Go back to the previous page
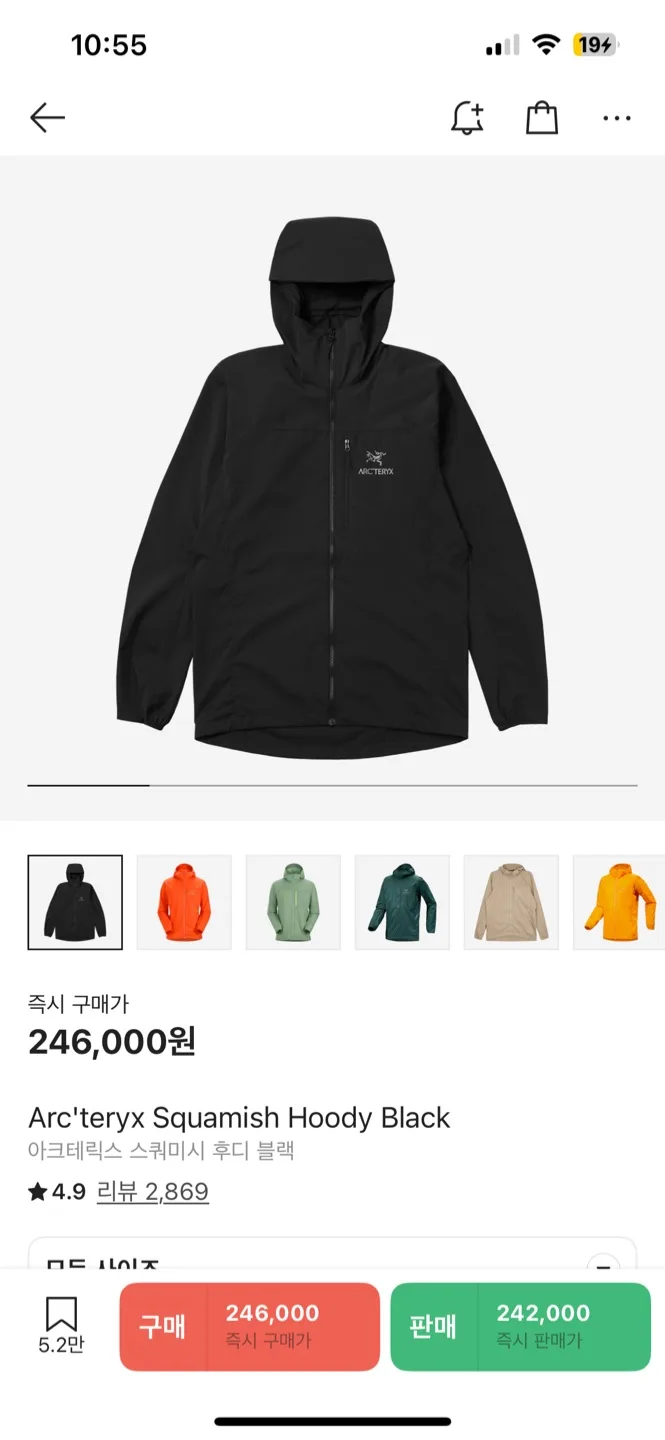The height and width of the screenshot is (1440, 665). click(x=47, y=118)
